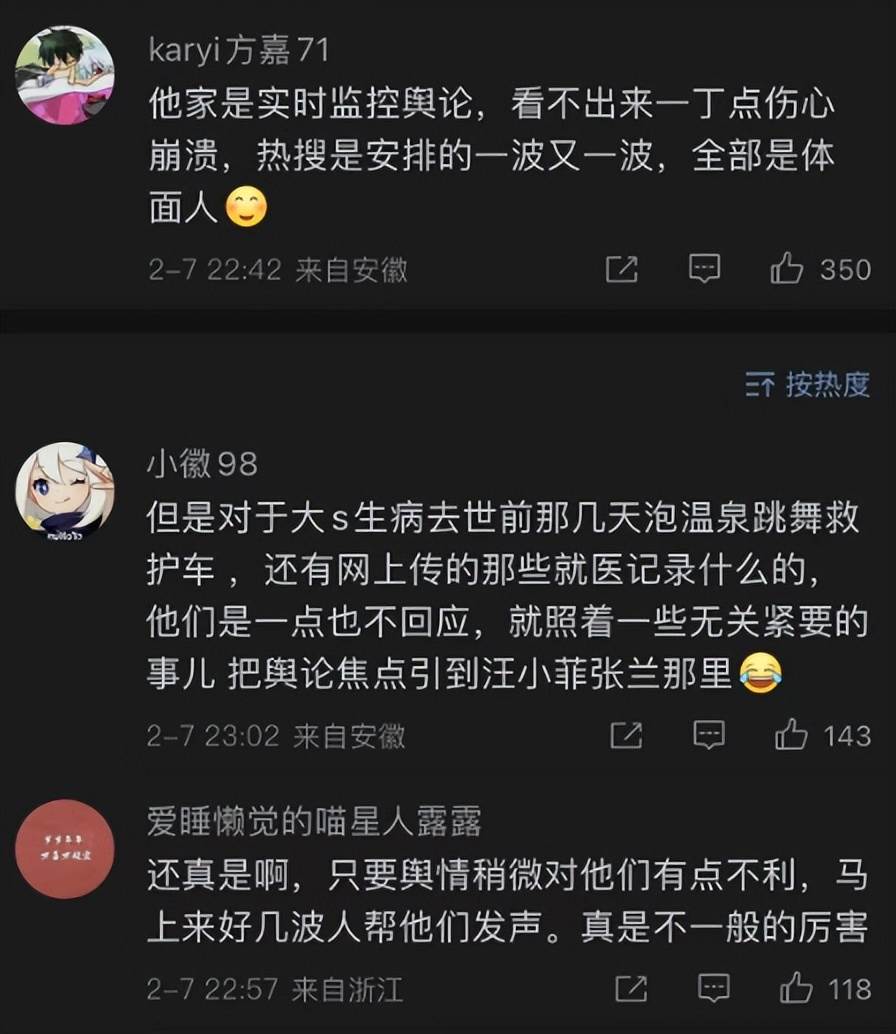Reply to 小徽98's comment
Screen dimensions: 896x1034
tap(709, 736)
